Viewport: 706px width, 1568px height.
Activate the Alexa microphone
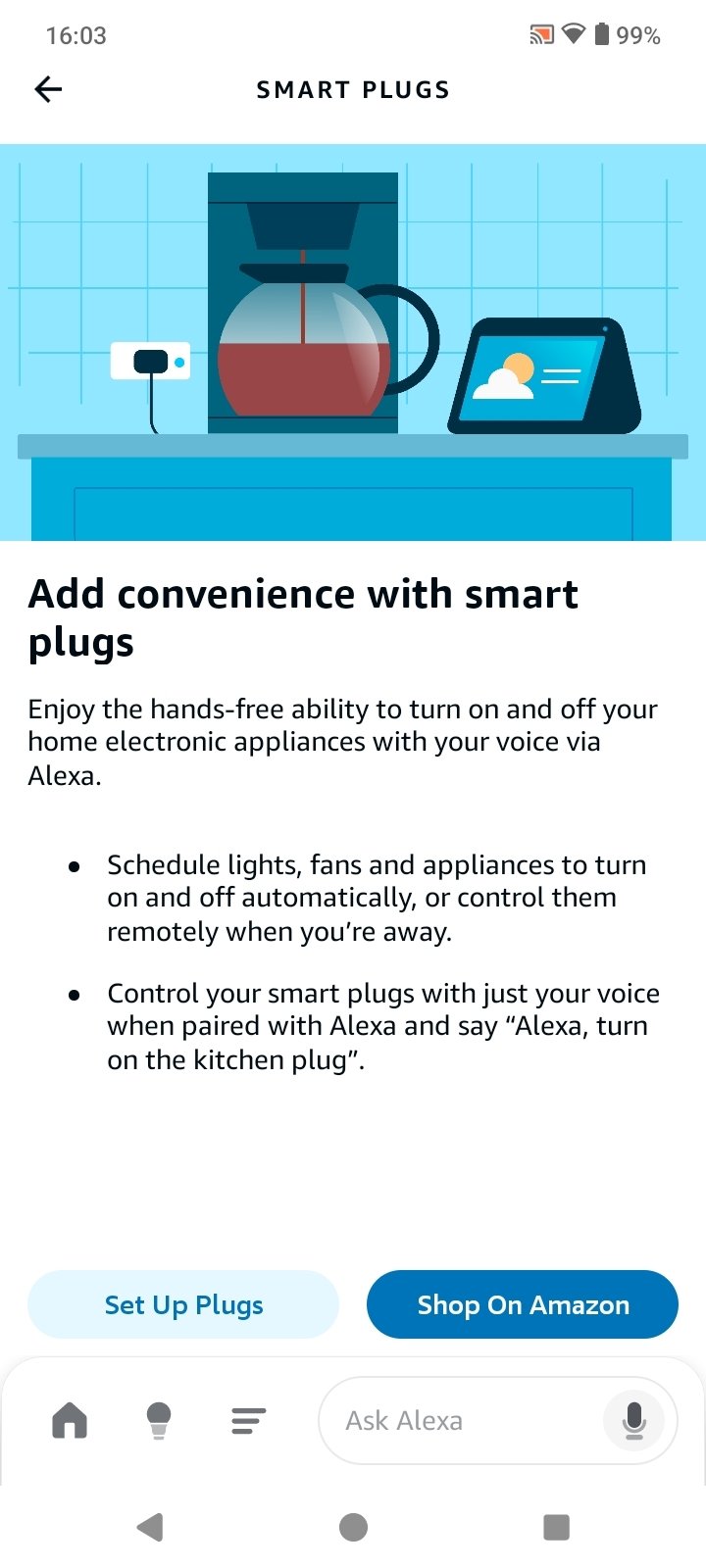coord(634,1420)
